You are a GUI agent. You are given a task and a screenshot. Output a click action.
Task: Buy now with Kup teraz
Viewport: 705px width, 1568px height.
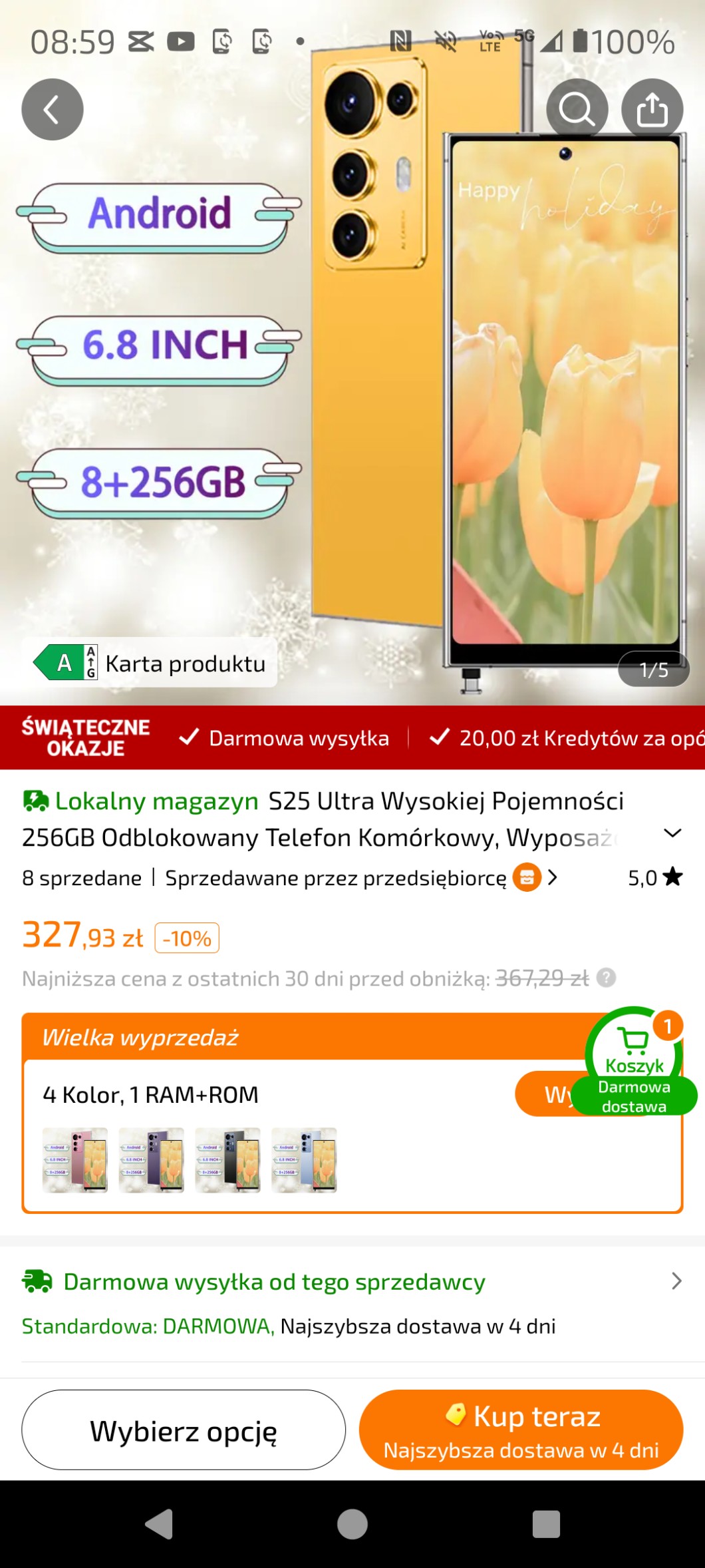(521, 1430)
